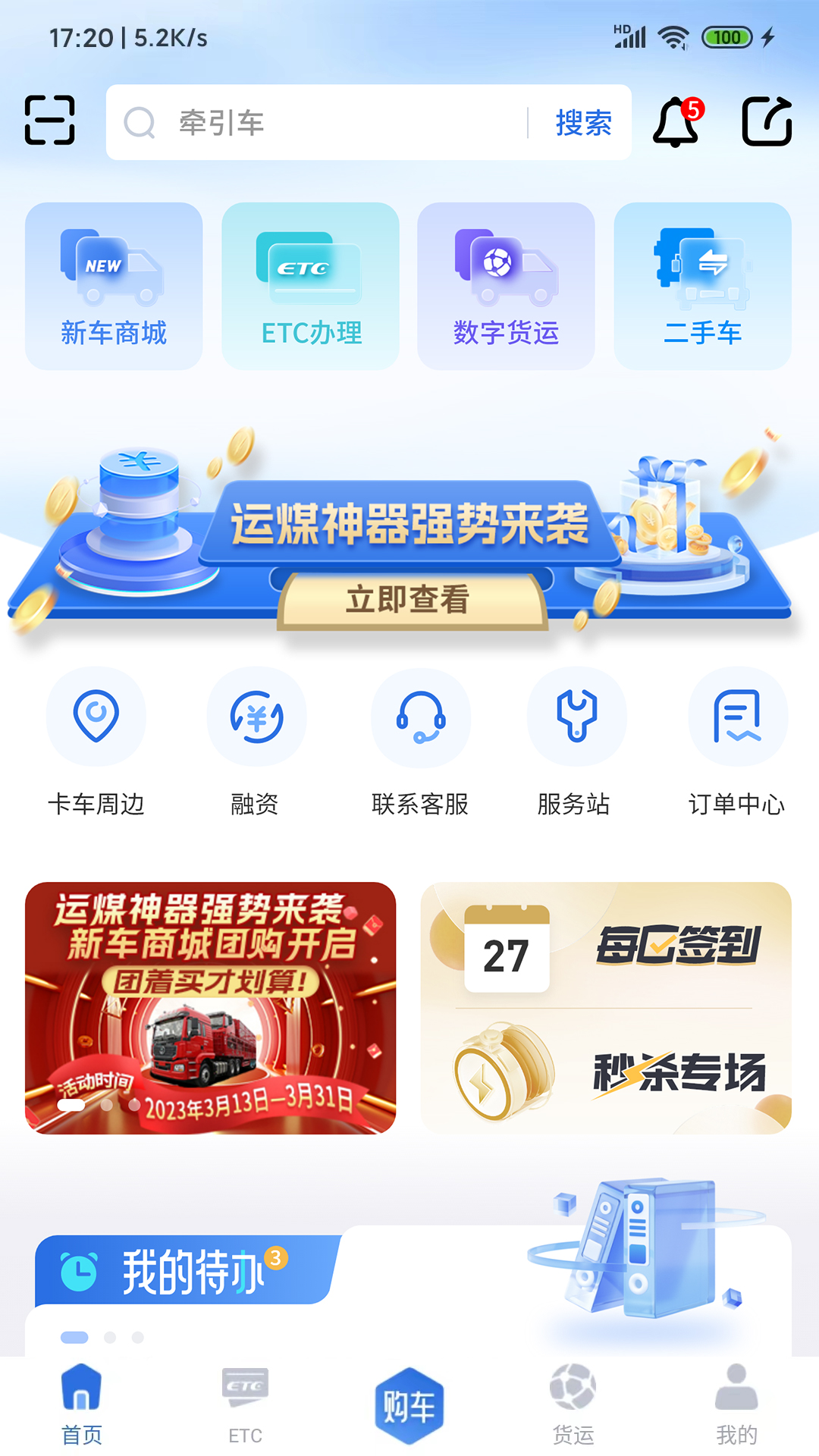This screenshot has height=1456, width=819.
Task: Tap the 搜索 search button
Action: click(582, 124)
